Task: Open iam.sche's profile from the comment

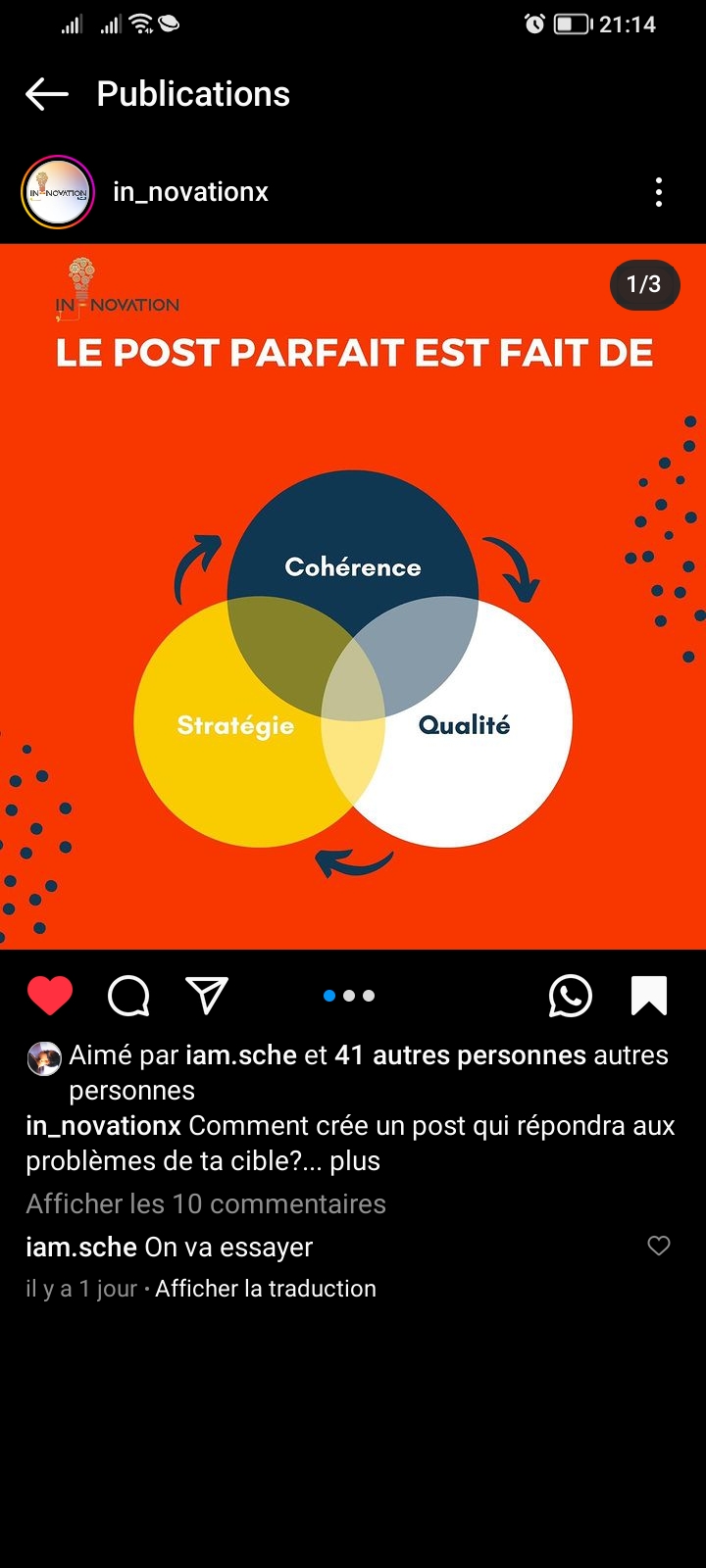Action: pos(81,1247)
